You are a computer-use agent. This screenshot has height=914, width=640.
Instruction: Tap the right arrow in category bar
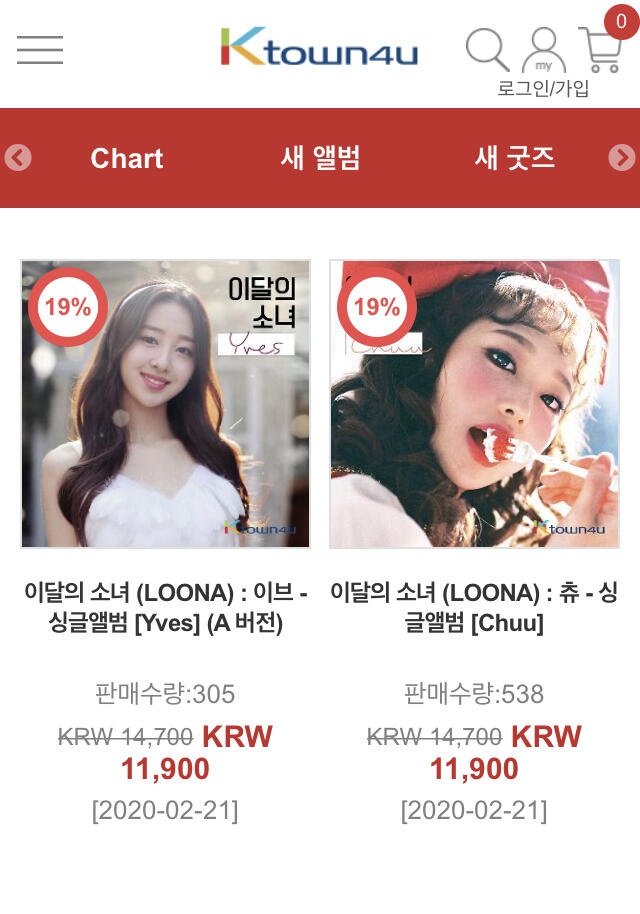coord(622,157)
